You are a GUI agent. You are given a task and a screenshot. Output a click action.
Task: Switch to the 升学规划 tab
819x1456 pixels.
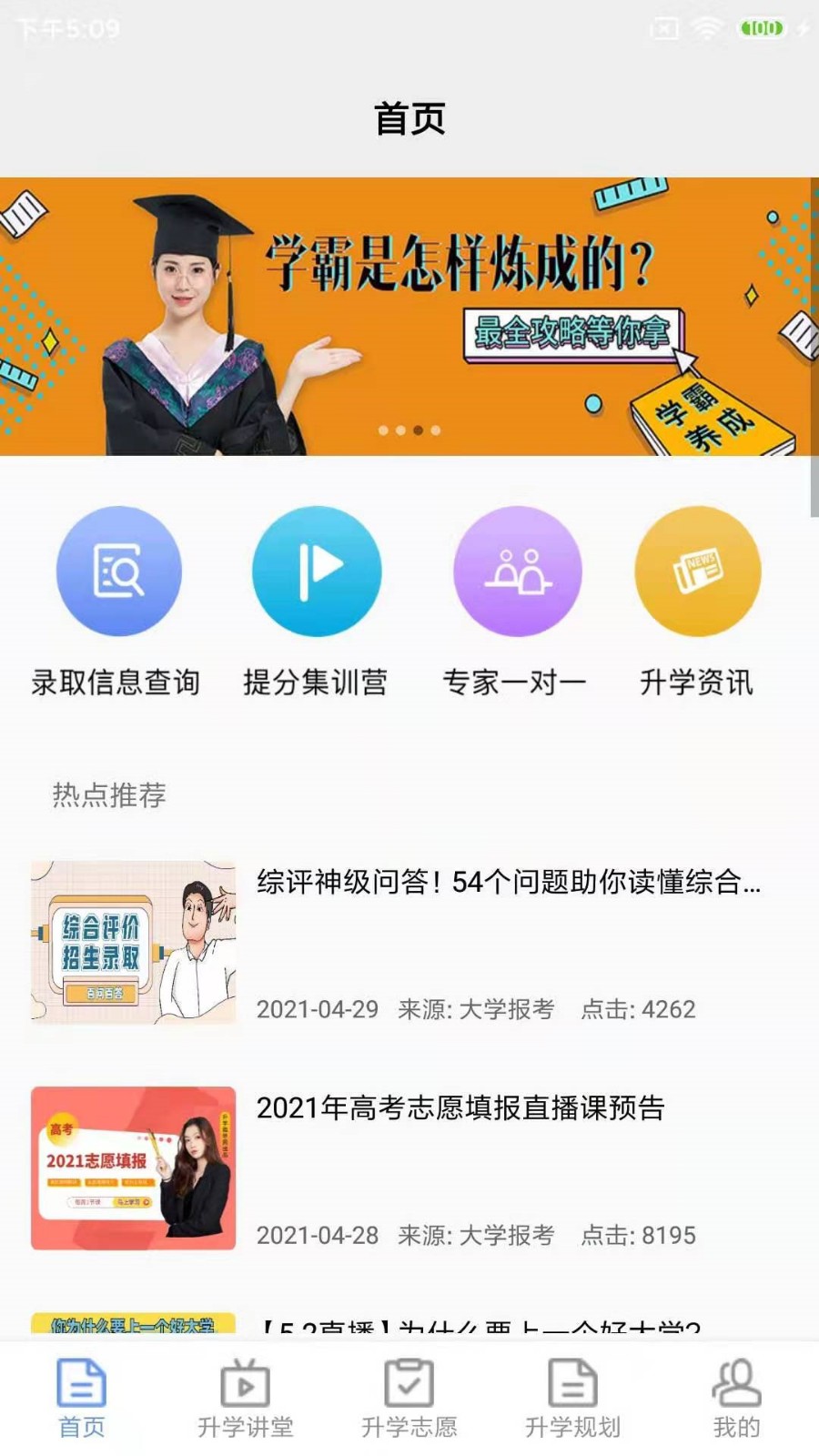pyautogui.click(x=573, y=1398)
